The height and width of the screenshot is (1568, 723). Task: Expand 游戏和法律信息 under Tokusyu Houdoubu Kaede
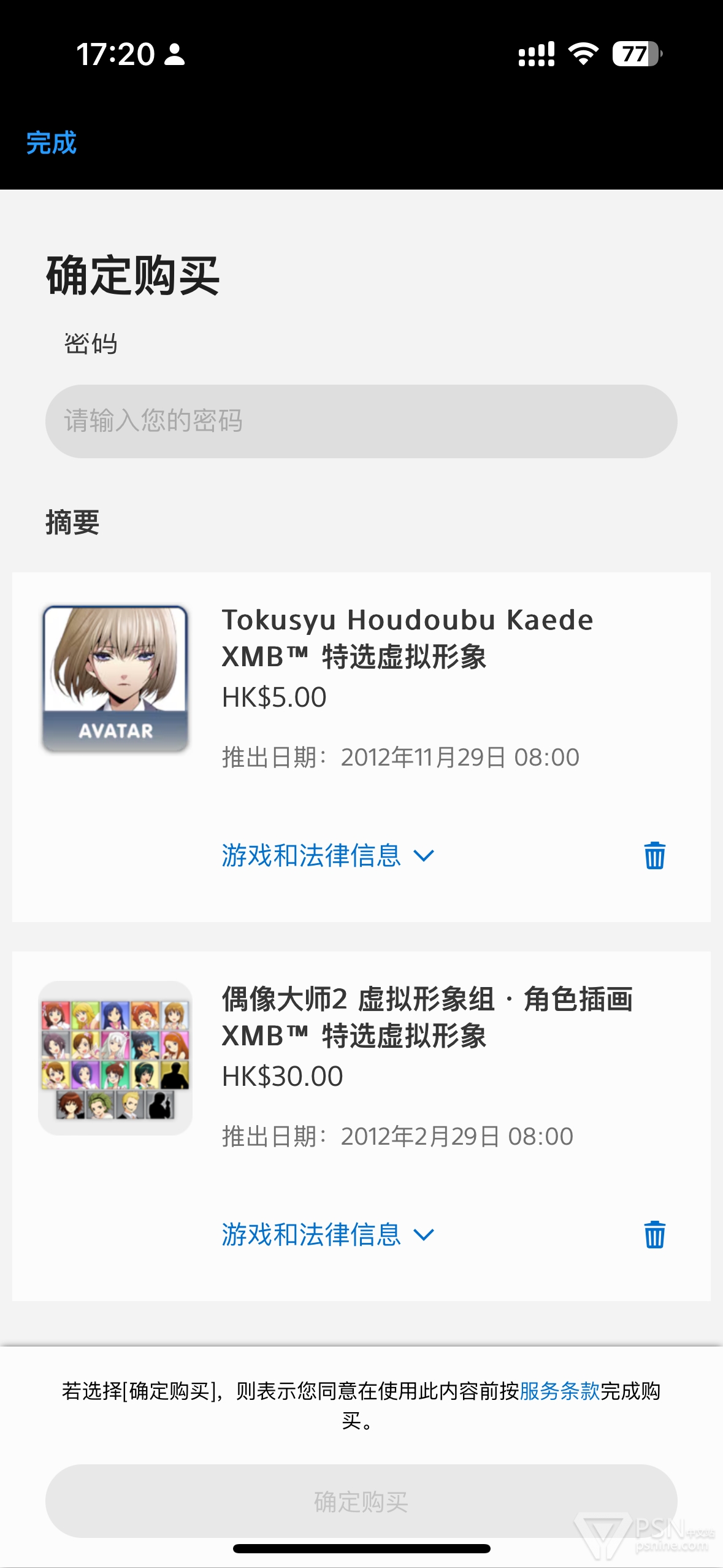[328, 855]
